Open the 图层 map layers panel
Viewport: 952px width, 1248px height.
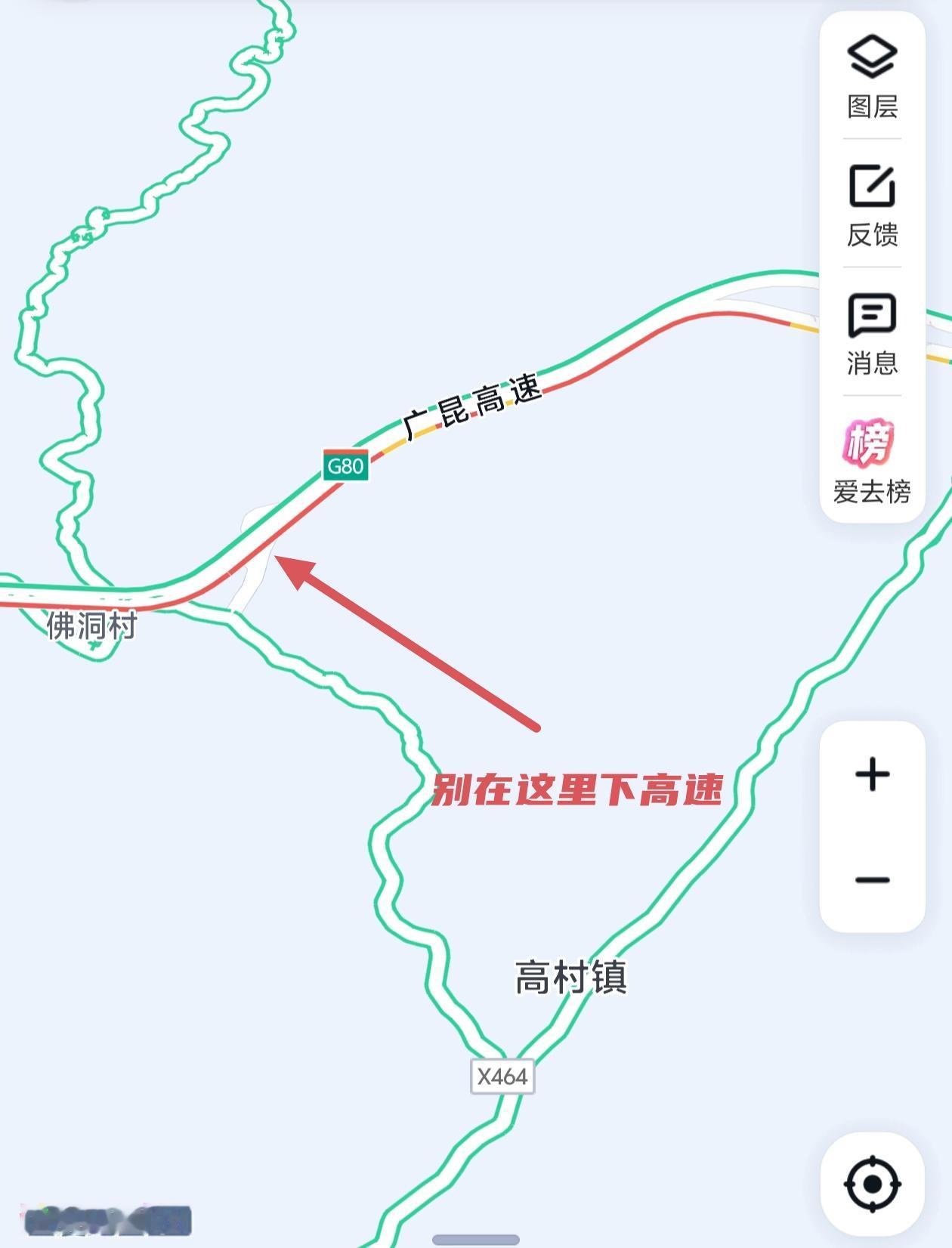point(872,76)
